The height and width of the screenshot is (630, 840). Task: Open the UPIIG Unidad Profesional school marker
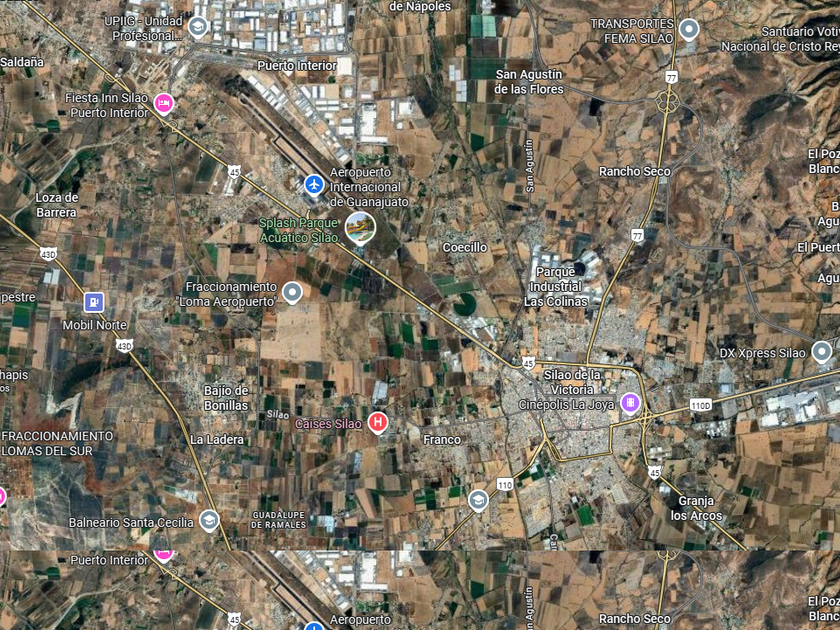click(198, 27)
